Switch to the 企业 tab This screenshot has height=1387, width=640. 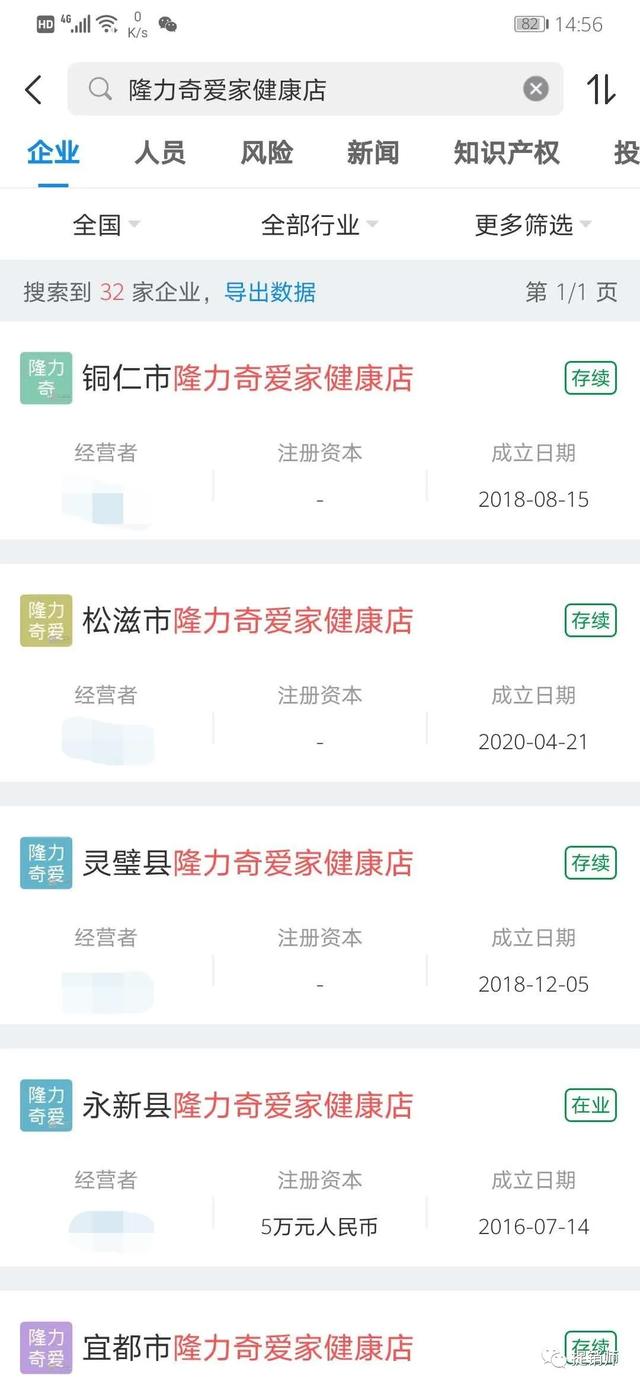coord(53,153)
